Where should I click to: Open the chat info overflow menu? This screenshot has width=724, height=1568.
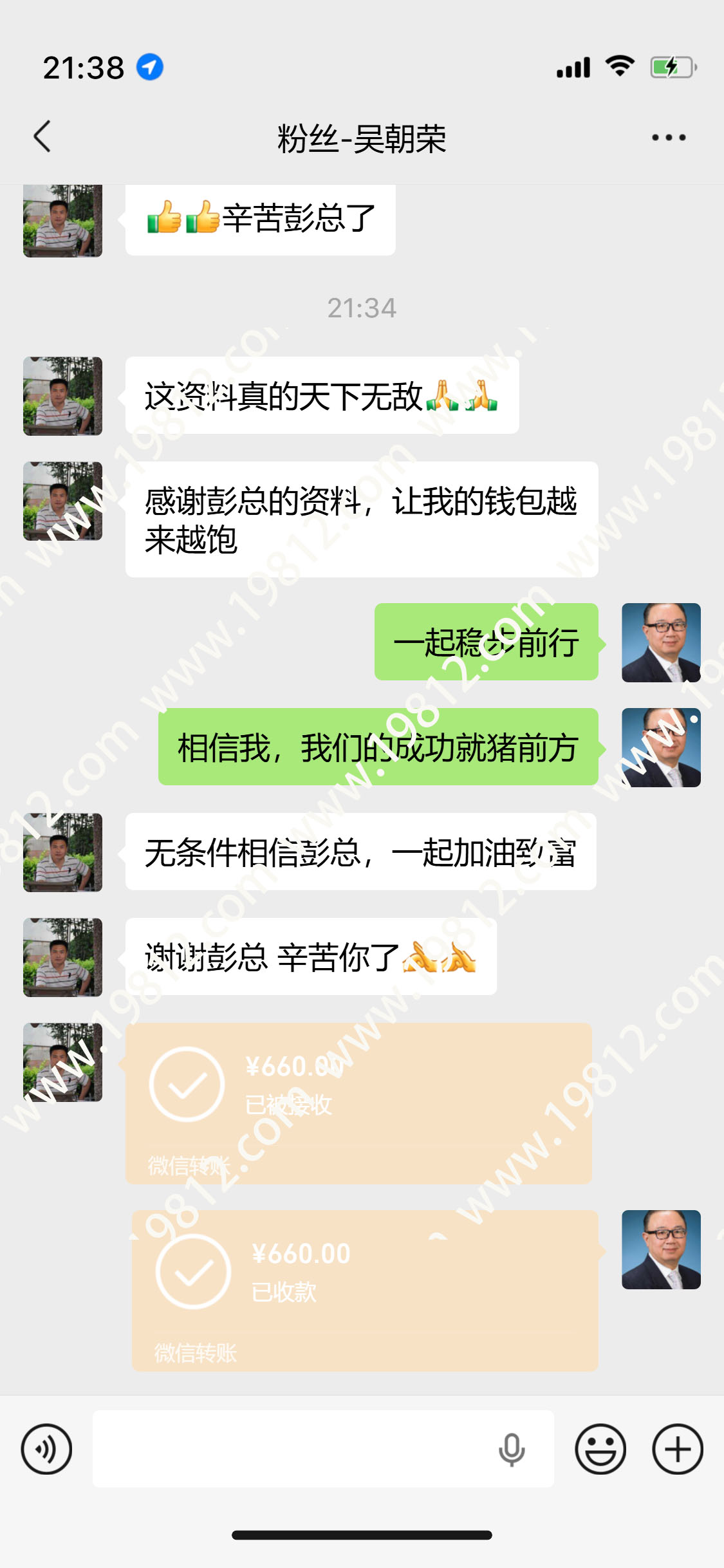[668, 137]
